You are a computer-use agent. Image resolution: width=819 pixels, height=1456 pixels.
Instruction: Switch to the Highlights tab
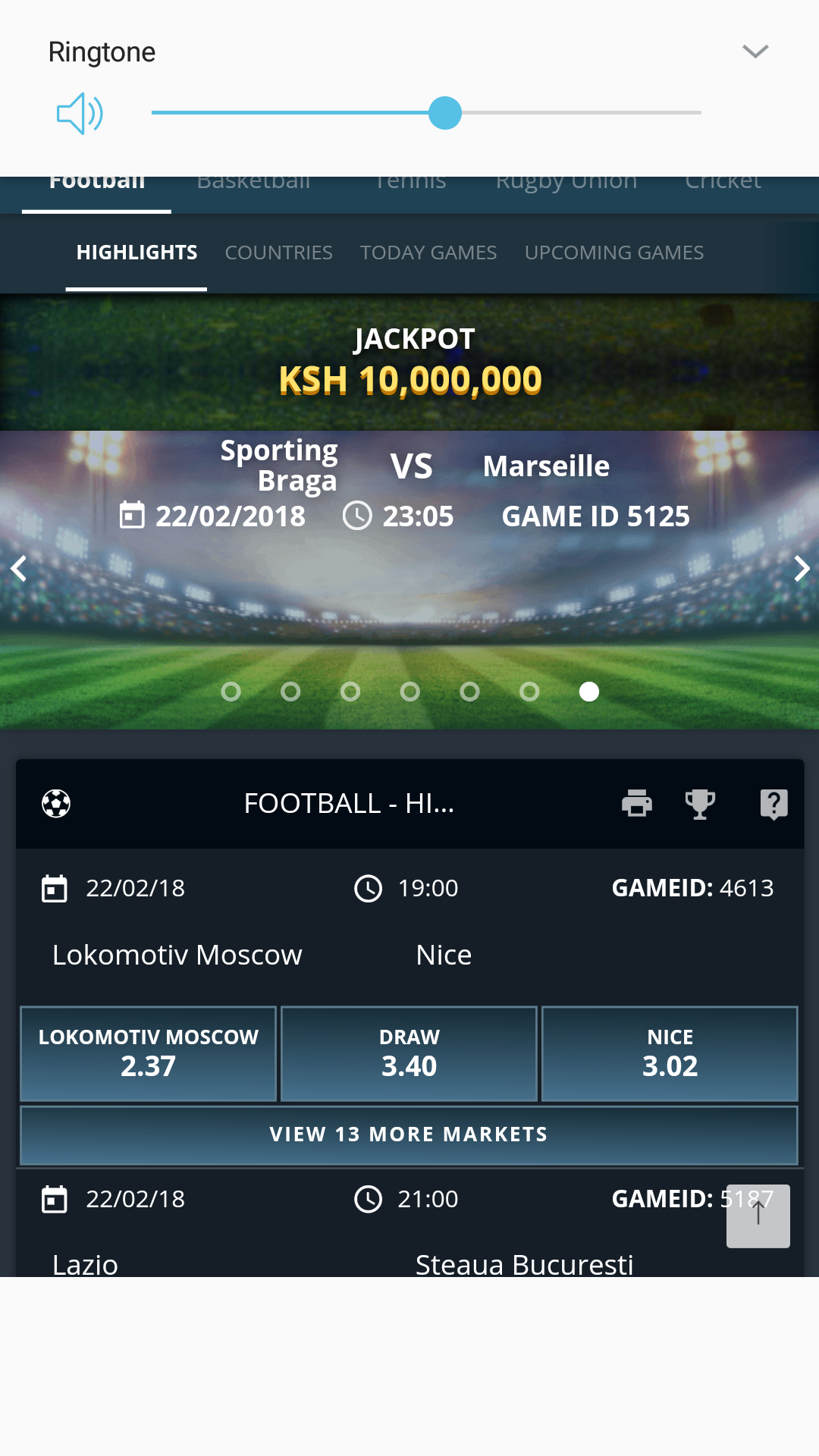click(136, 253)
